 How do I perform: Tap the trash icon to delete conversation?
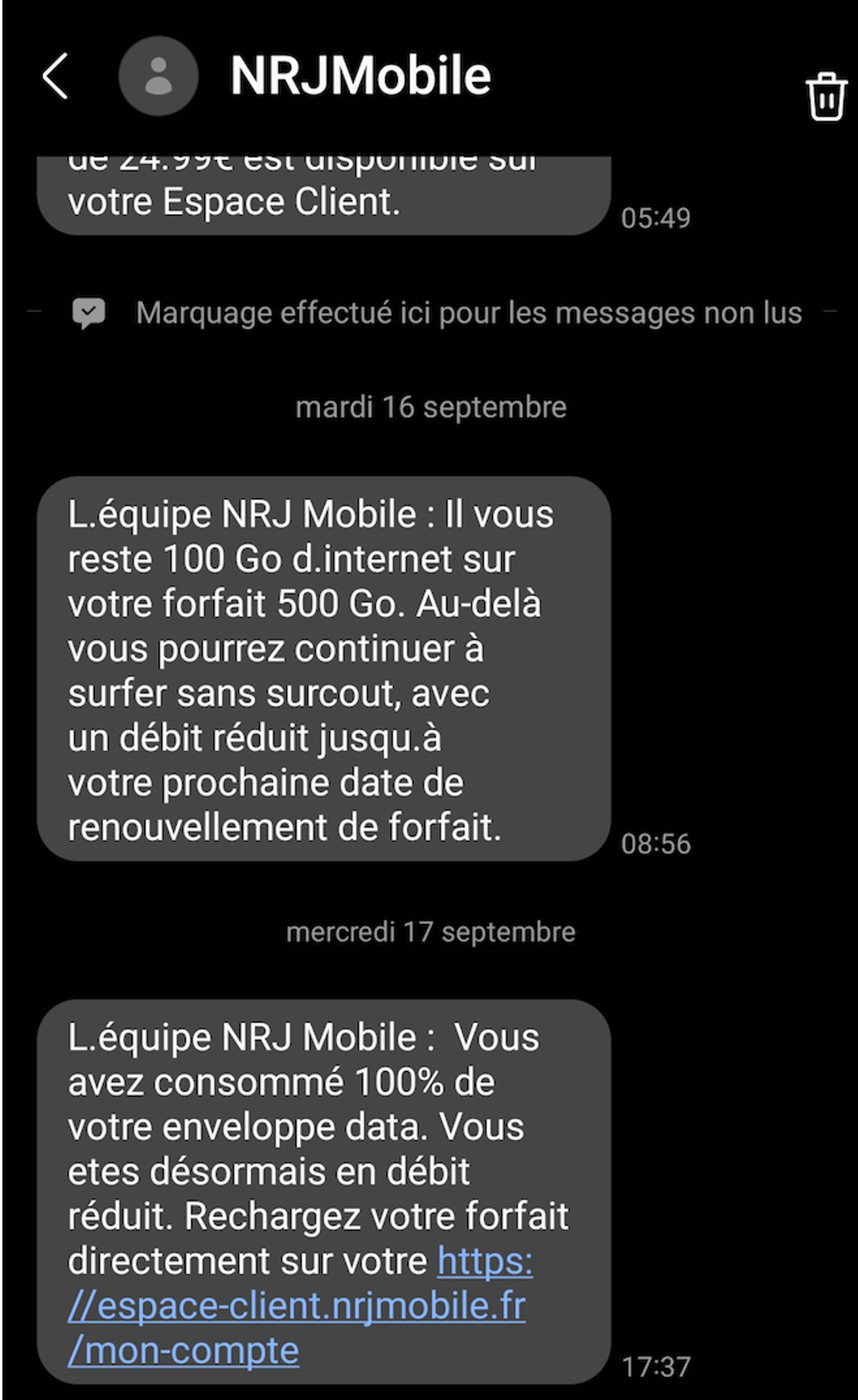pyautogui.click(x=826, y=96)
